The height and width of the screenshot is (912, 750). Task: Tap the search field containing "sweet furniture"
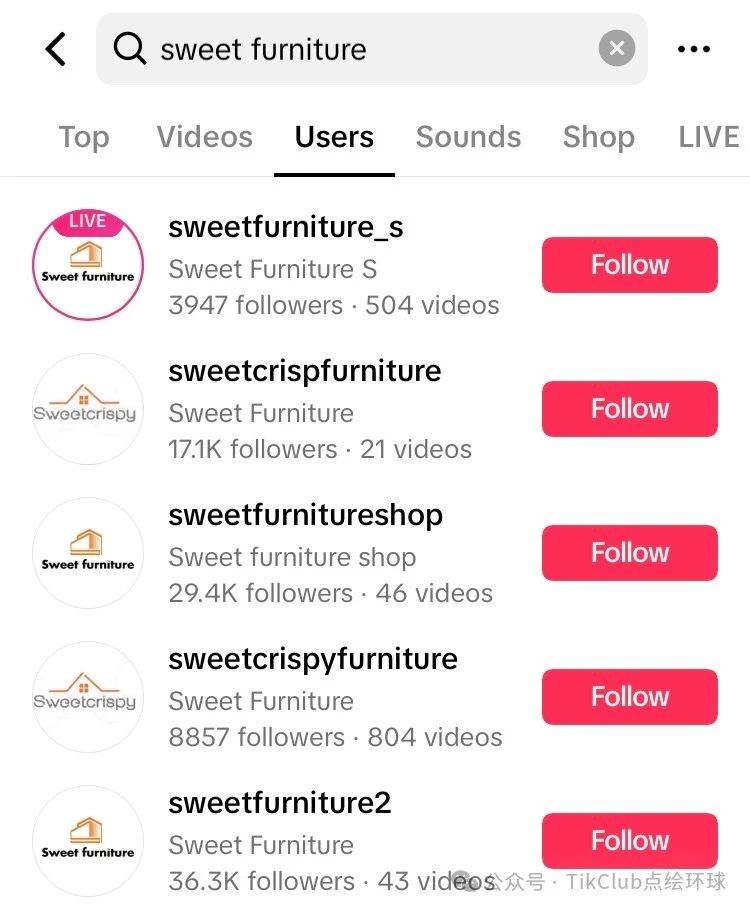(x=360, y=49)
